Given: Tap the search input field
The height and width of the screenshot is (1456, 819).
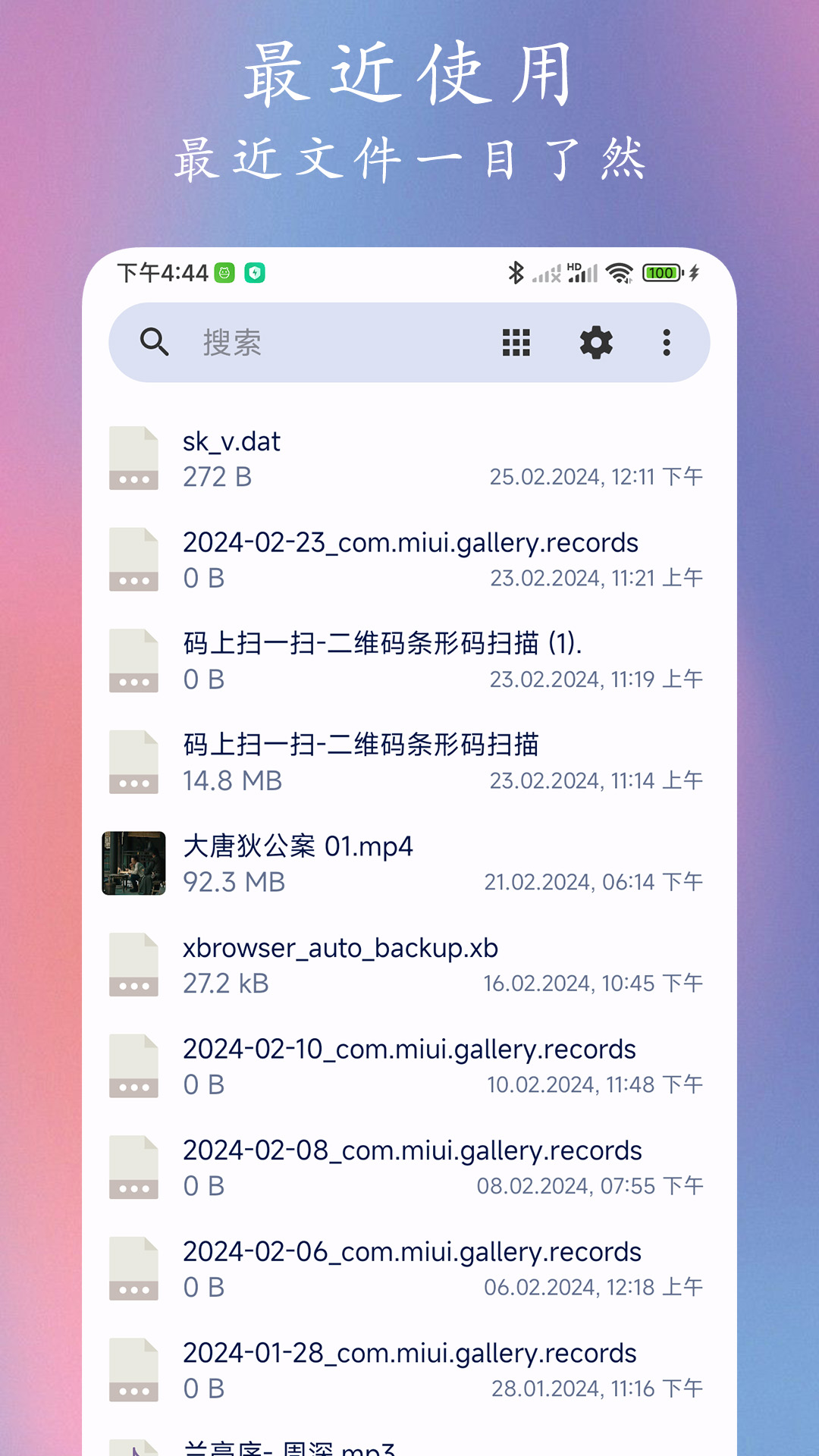Looking at the screenshot, I should coord(303,343).
